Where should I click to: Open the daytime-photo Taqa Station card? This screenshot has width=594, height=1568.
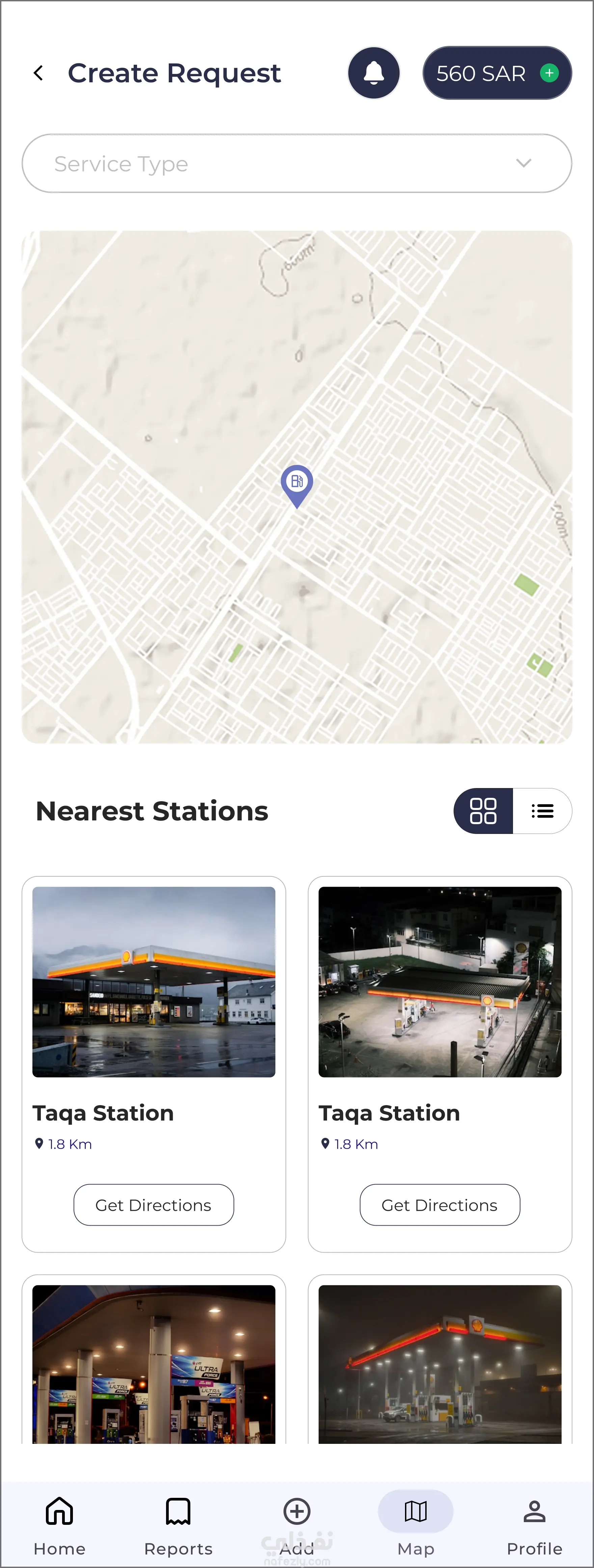(x=154, y=982)
